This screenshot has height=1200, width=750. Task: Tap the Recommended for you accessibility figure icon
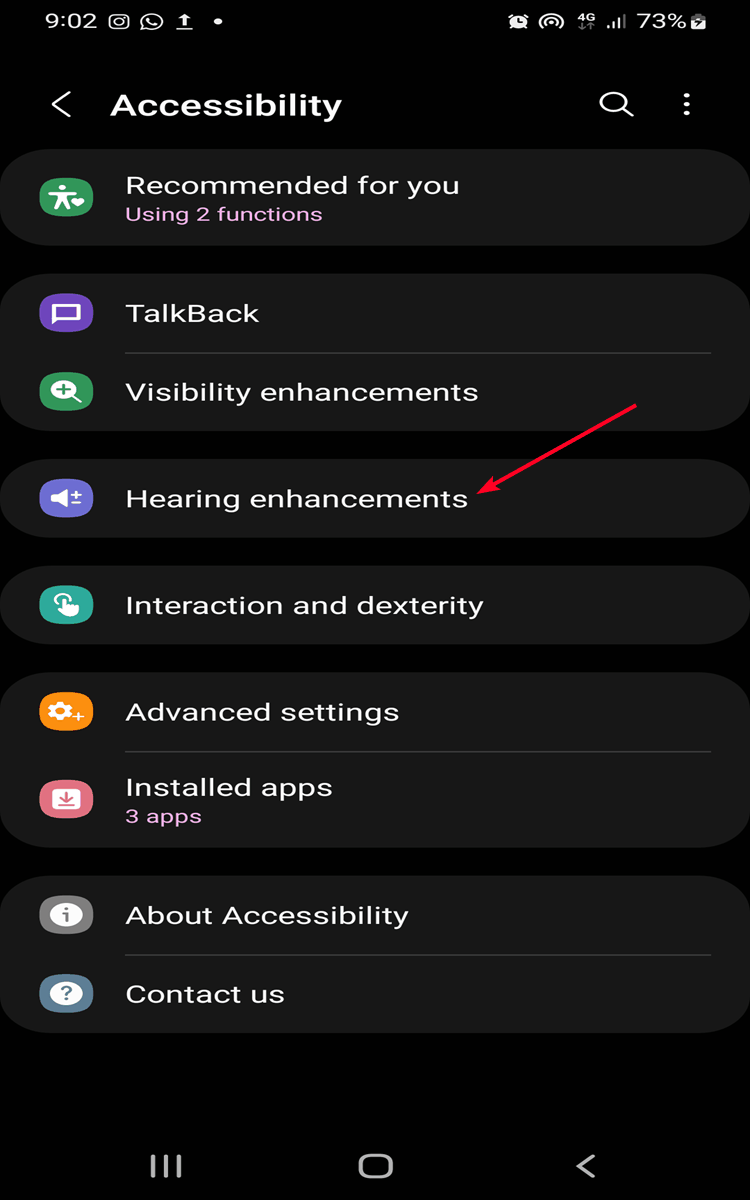click(x=65, y=197)
